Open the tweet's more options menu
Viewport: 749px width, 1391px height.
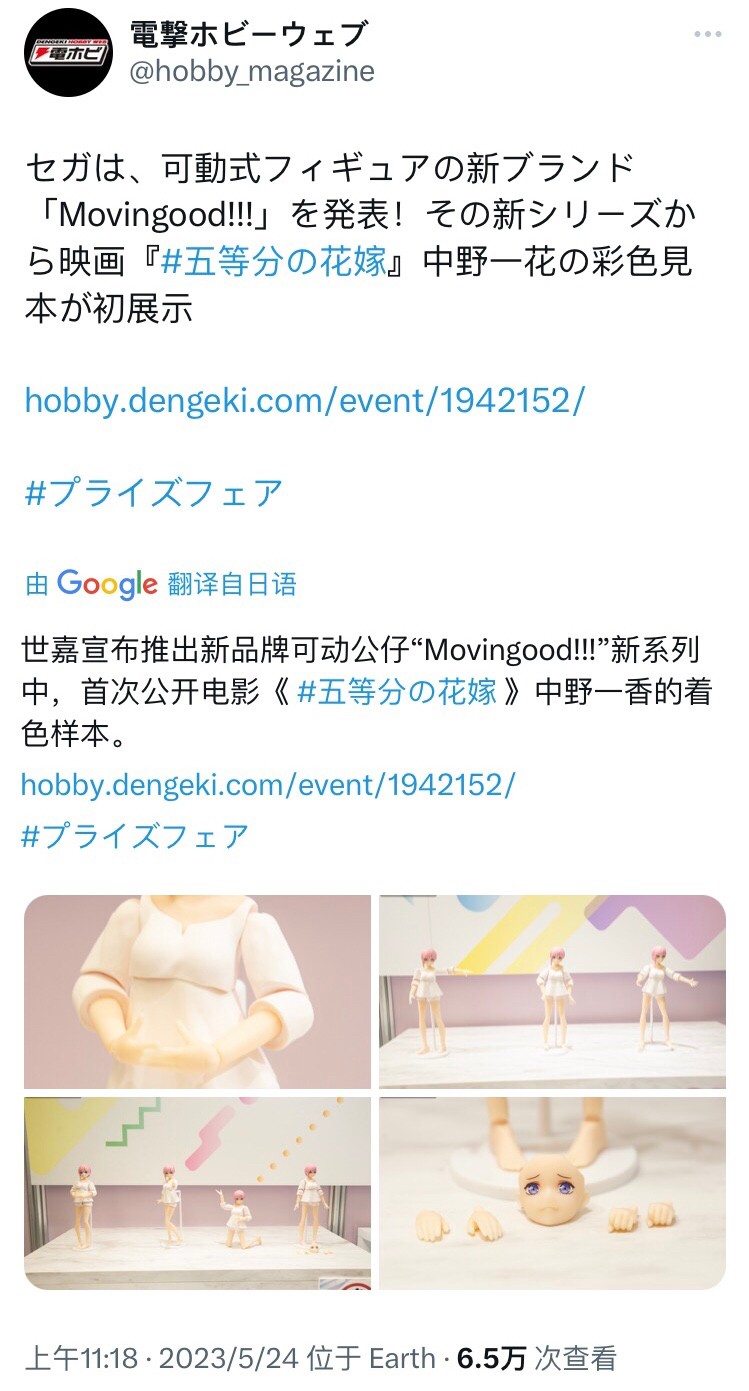707,35
